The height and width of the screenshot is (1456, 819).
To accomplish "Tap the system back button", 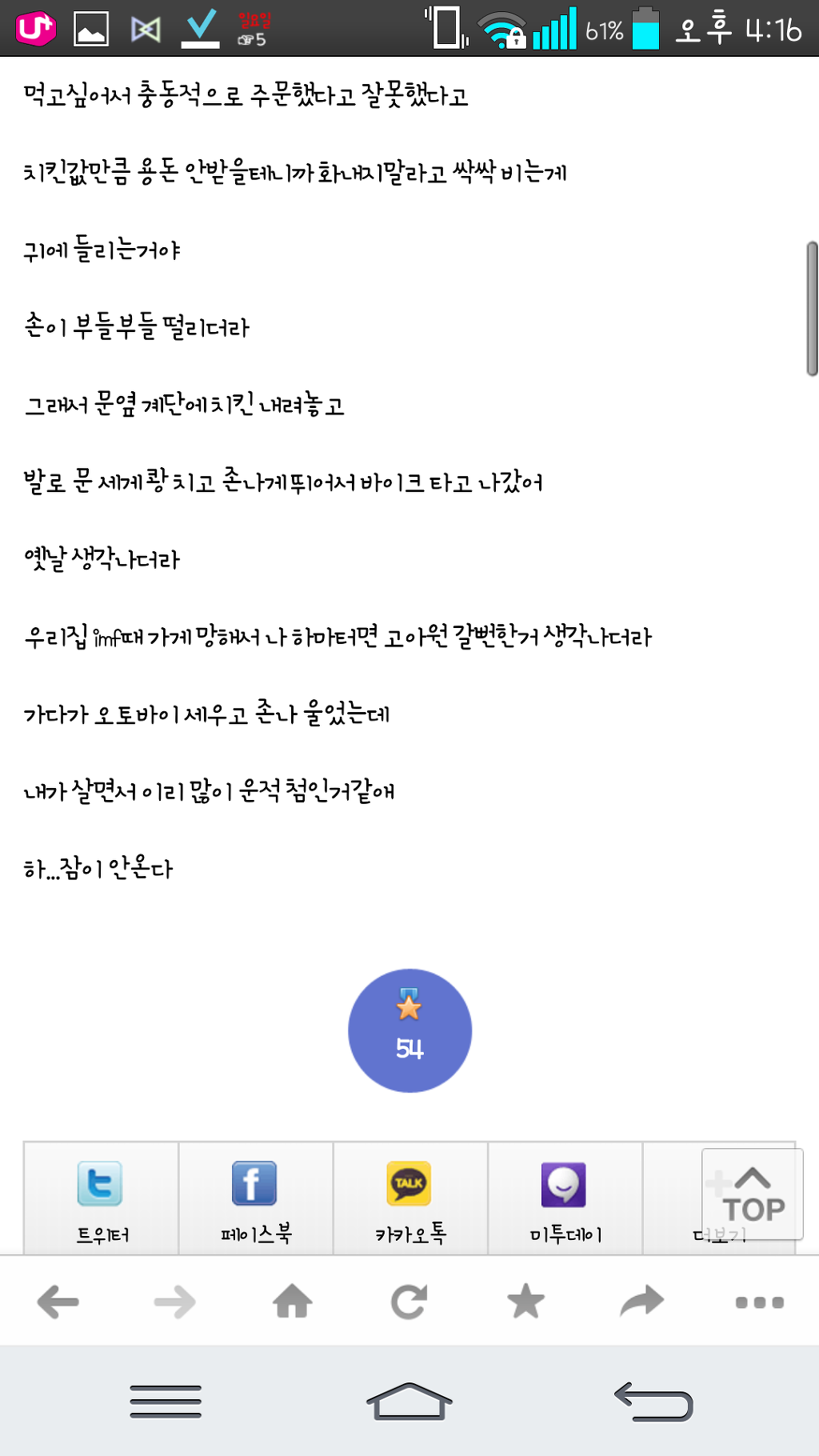I will click(653, 1402).
